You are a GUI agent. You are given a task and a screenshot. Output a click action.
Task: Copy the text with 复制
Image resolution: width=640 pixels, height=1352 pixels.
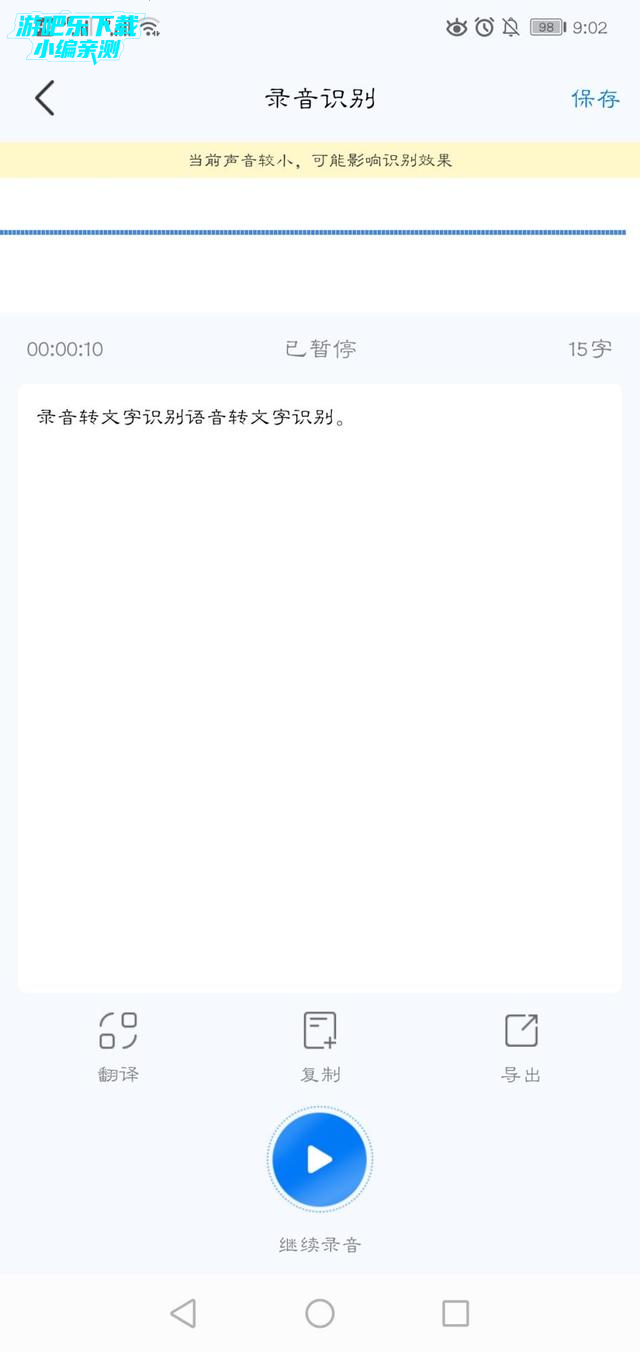pos(320,1047)
